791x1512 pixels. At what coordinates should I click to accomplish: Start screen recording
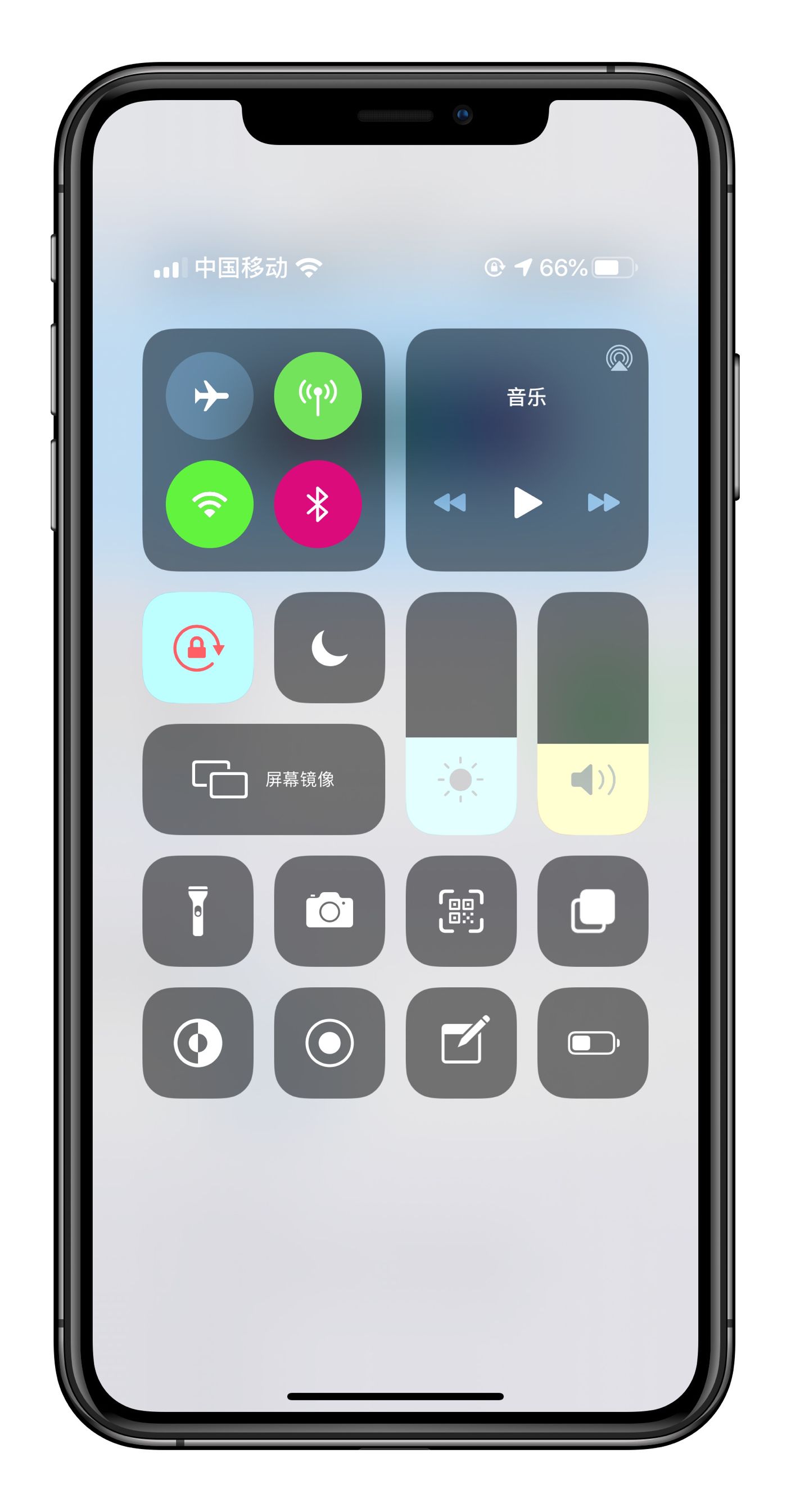click(329, 1042)
